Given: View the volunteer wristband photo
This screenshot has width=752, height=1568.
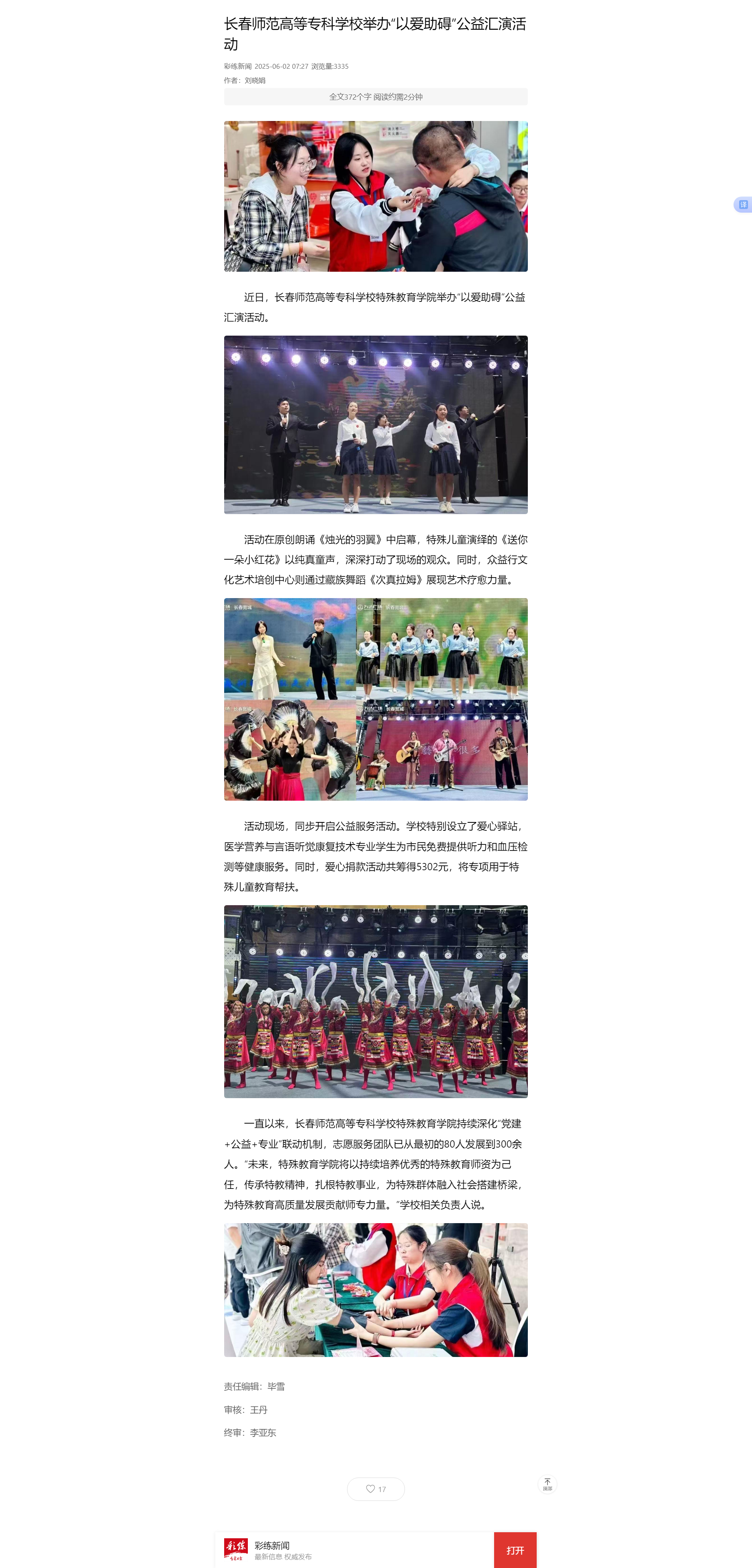Looking at the screenshot, I should click(x=375, y=196).
